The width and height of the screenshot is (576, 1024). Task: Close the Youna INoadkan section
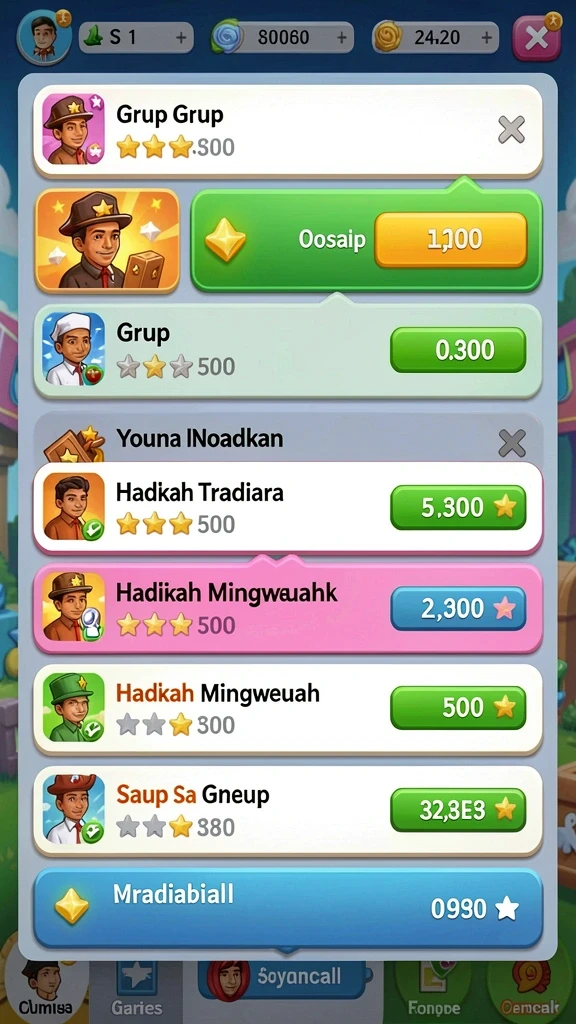pos(511,443)
